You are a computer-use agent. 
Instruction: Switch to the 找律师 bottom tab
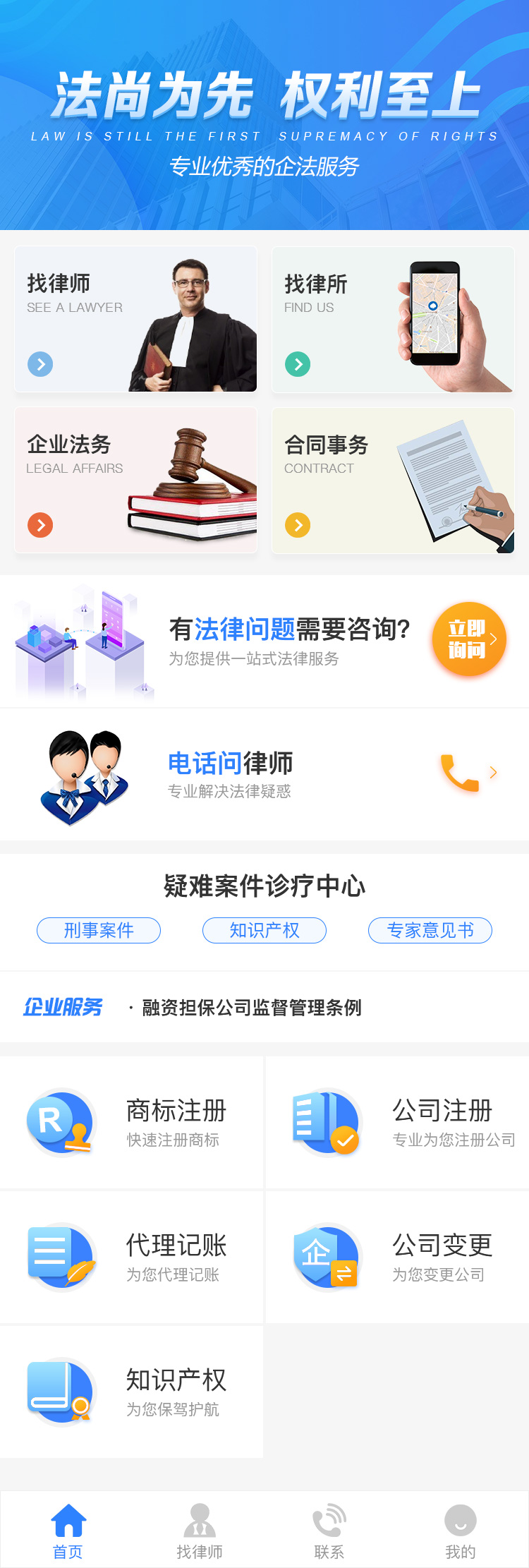[x=200, y=1530]
